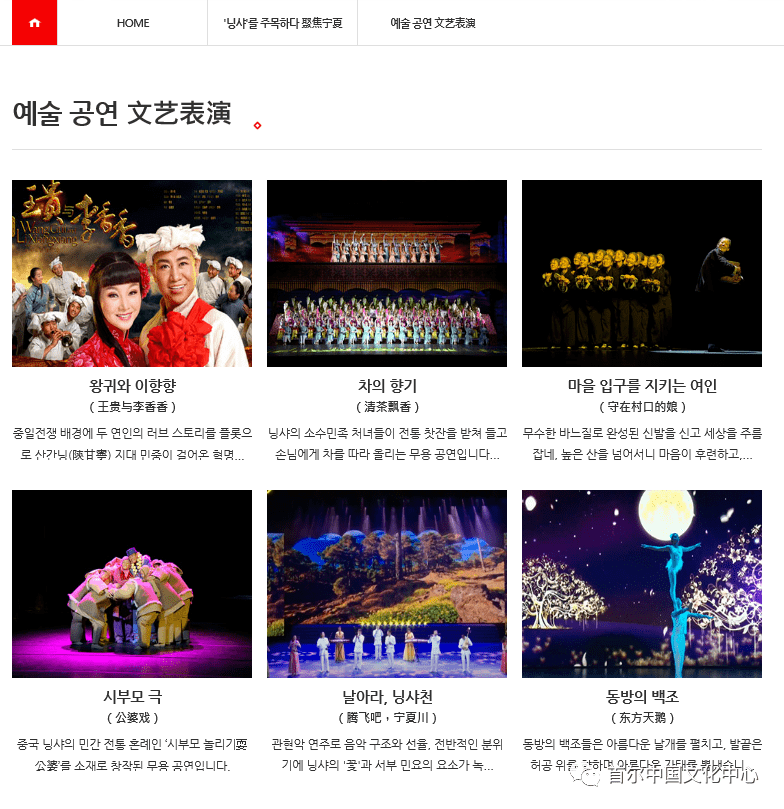Image resolution: width=784 pixels, height=809 pixels.
Task: Open the '닝샤'를 주목하다 聚焦宁夏 section
Action: [282, 23]
